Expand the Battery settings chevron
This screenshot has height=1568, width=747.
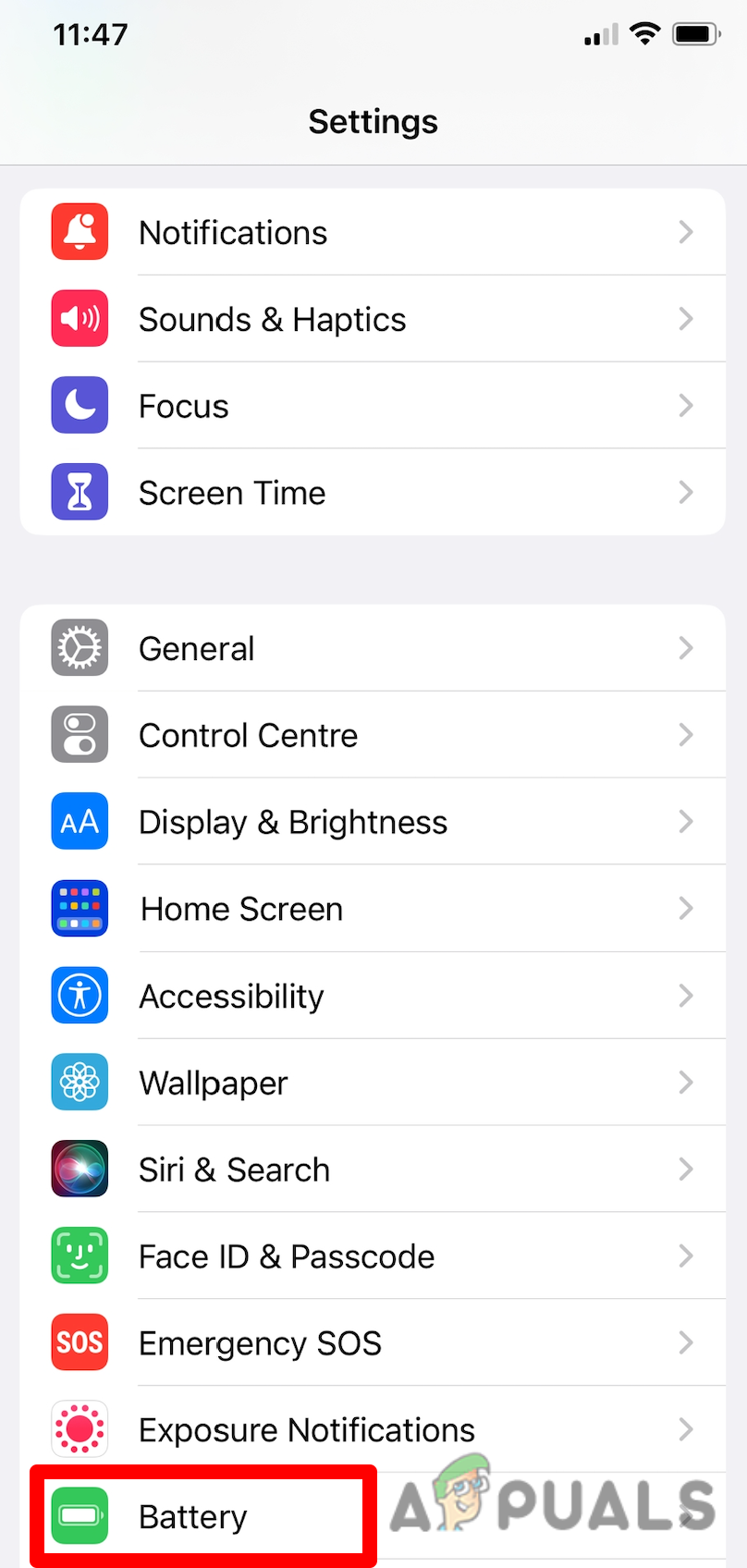click(x=685, y=1516)
